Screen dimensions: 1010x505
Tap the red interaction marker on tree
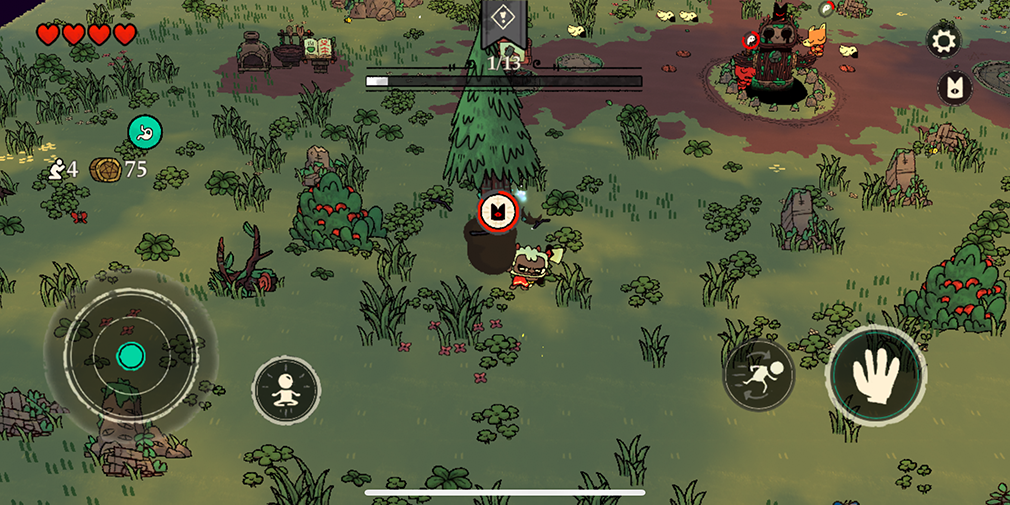[497, 211]
